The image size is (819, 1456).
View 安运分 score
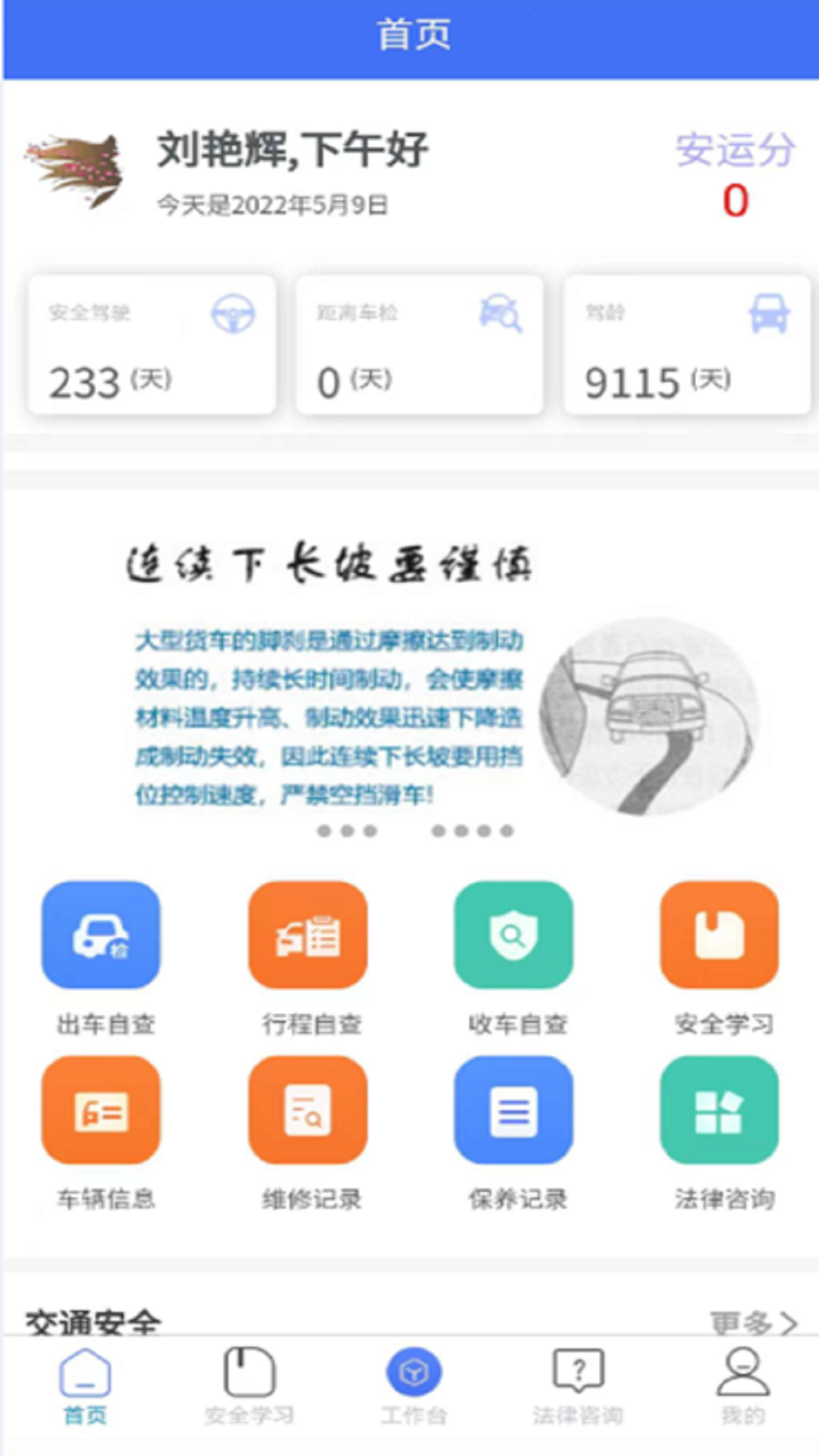pyautogui.click(x=734, y=174)
